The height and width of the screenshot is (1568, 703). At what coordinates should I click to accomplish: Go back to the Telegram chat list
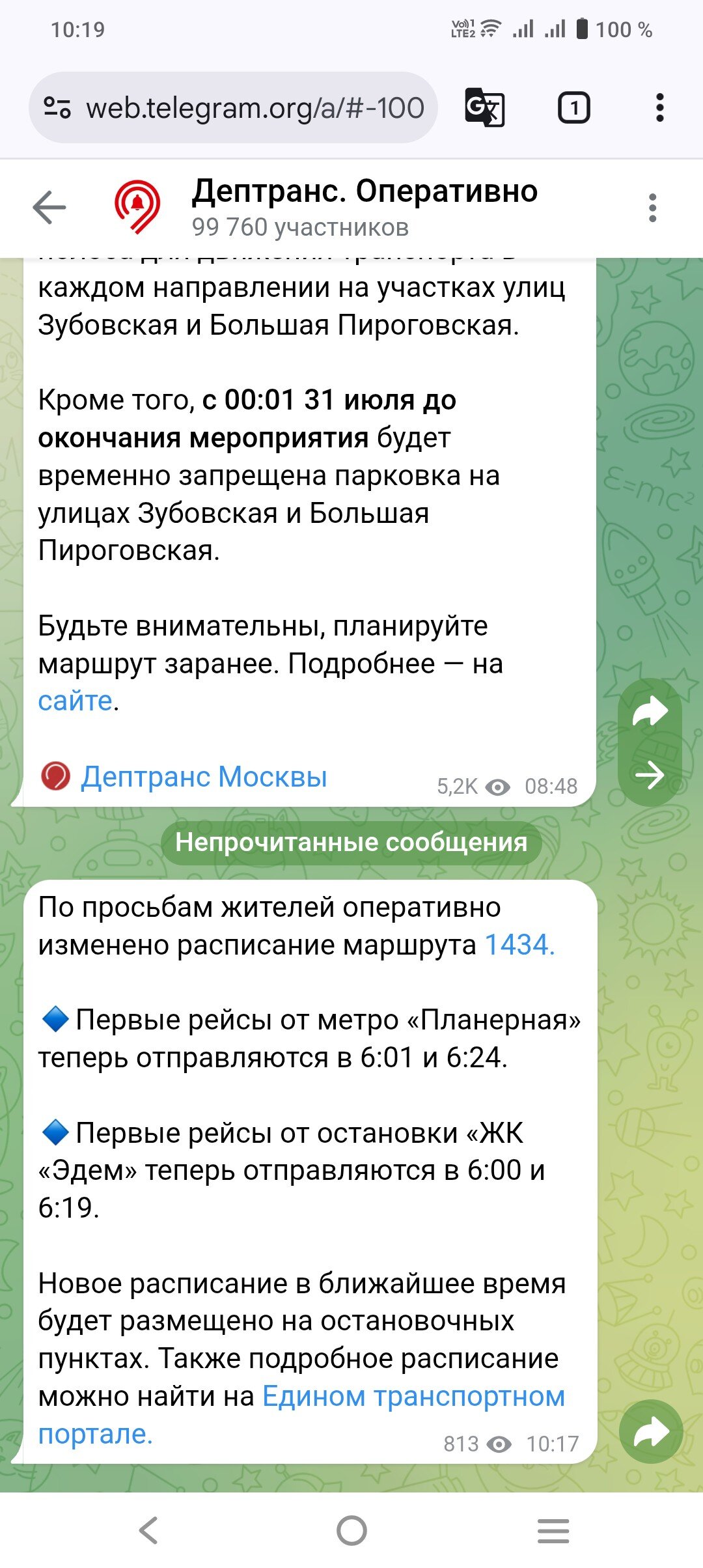point(49,208)
